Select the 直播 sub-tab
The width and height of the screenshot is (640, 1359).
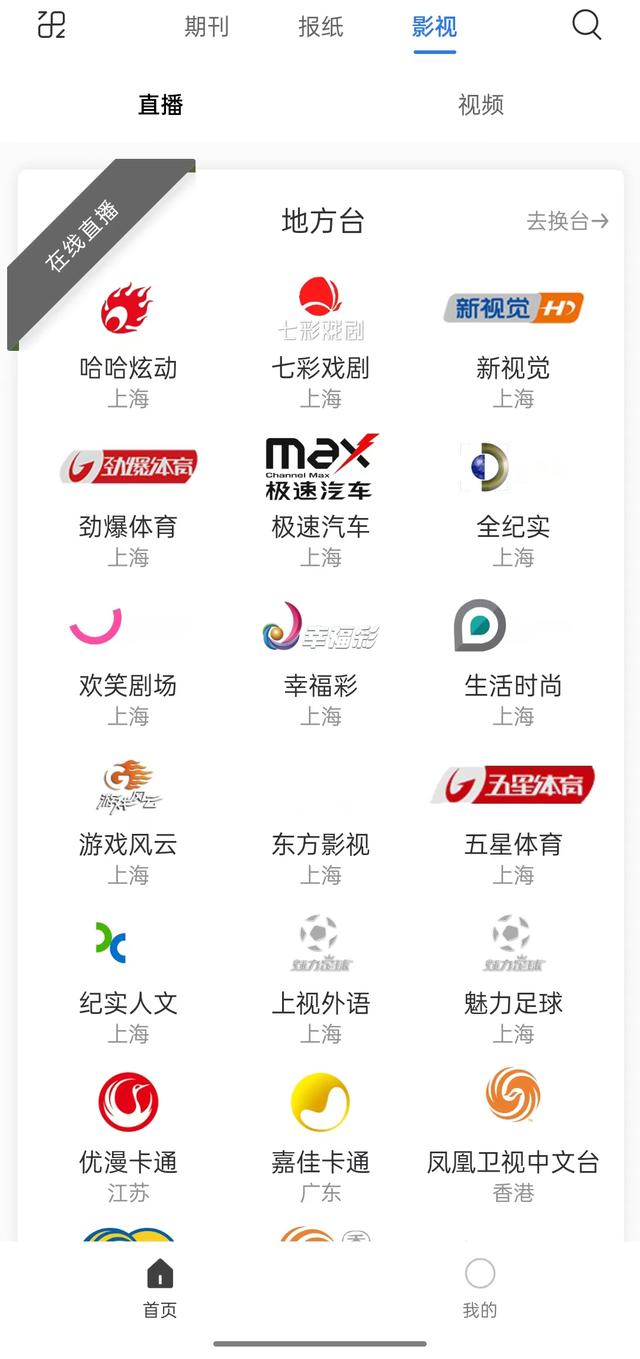tap(161, 105)
